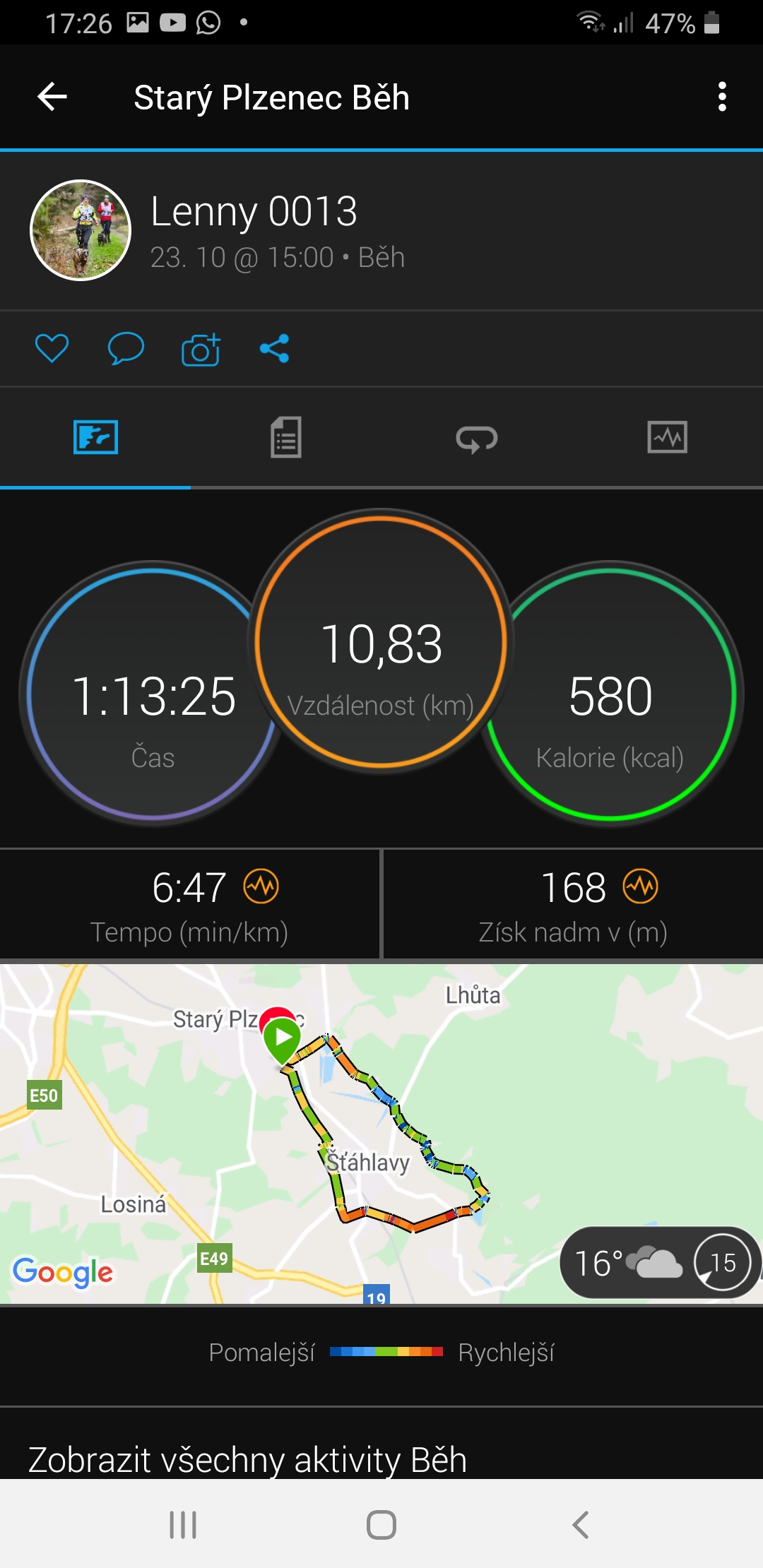This screenshot has height=1568, width=763.
Task: Share this running activity
Action: (x=274, y=348)
